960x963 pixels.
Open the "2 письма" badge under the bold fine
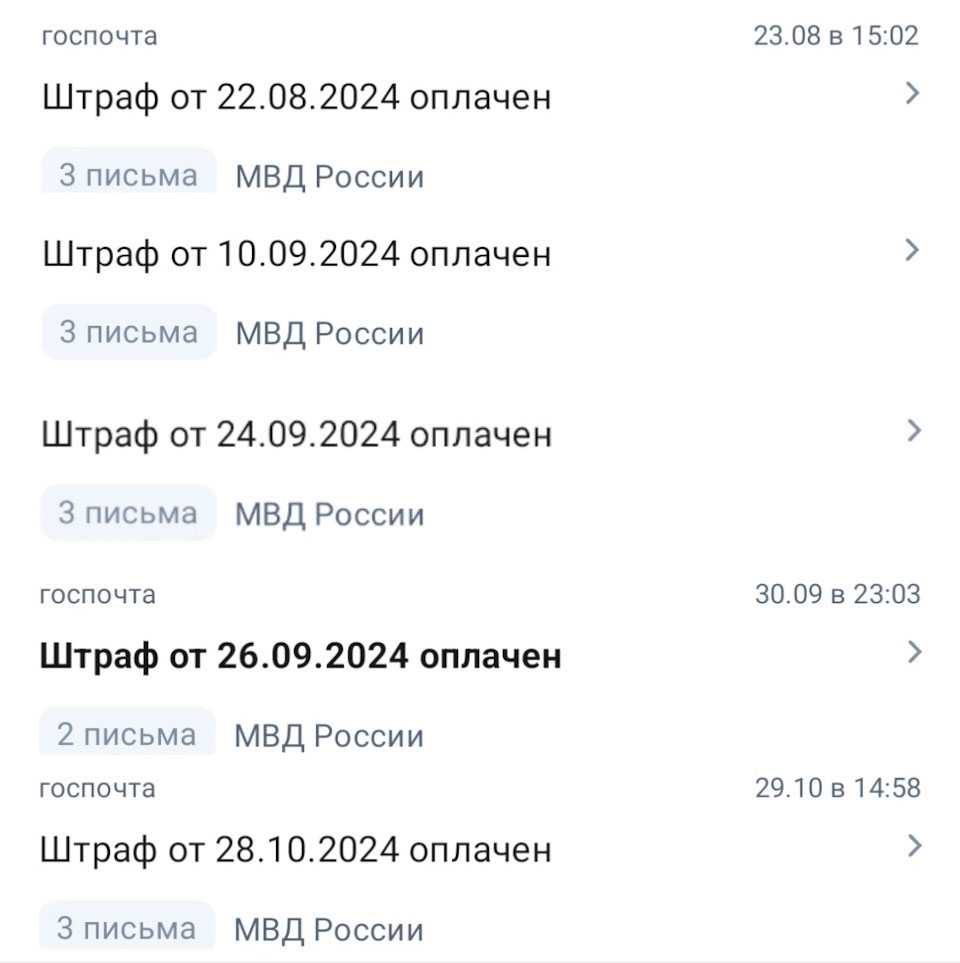[x=126, y=734]
